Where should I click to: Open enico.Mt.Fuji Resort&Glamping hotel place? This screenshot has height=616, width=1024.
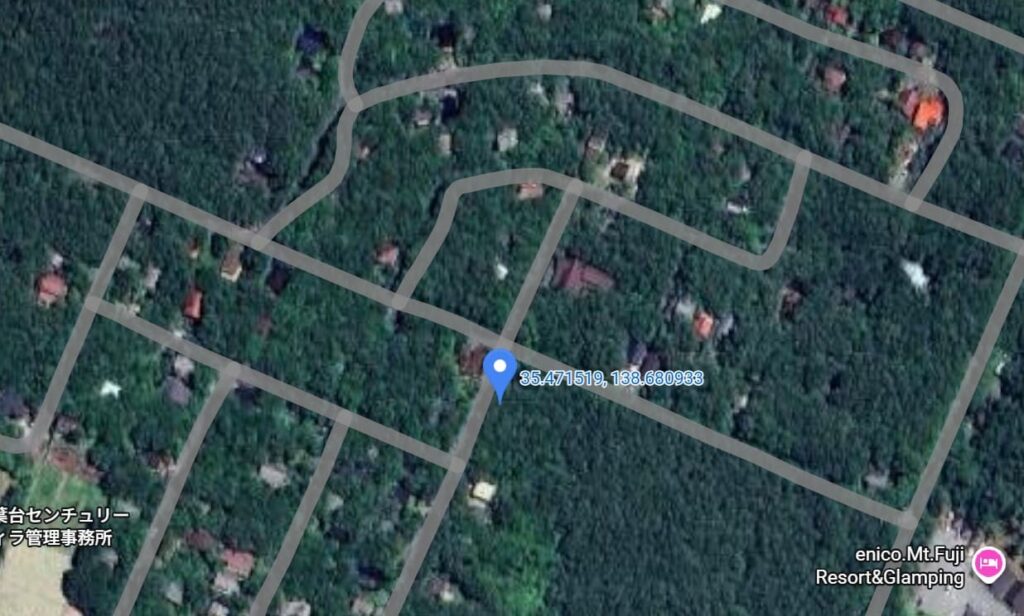coord(988,565)
